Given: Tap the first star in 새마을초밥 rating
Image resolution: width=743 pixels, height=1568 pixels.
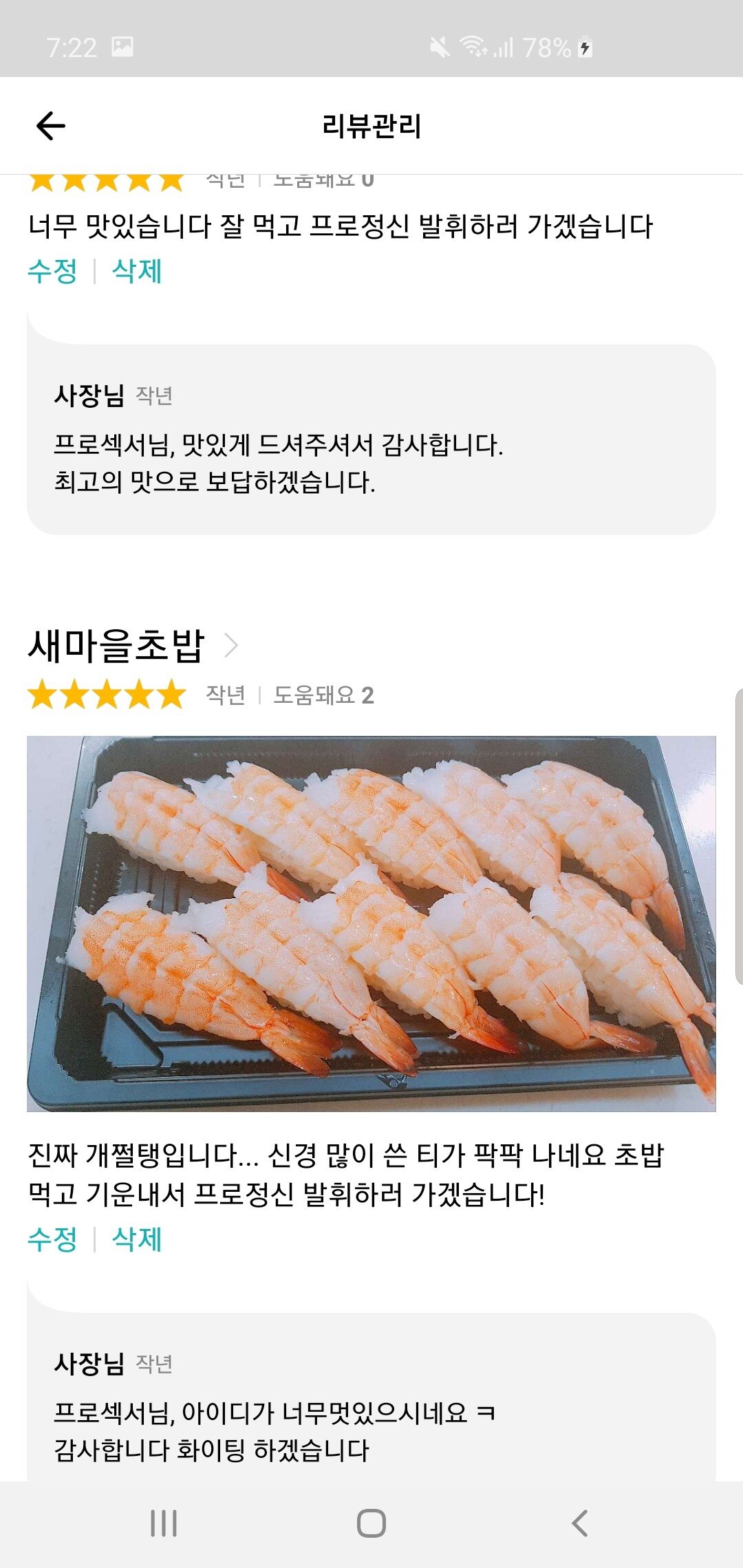Looking at the screenshot, I should [x=43, y=697].
